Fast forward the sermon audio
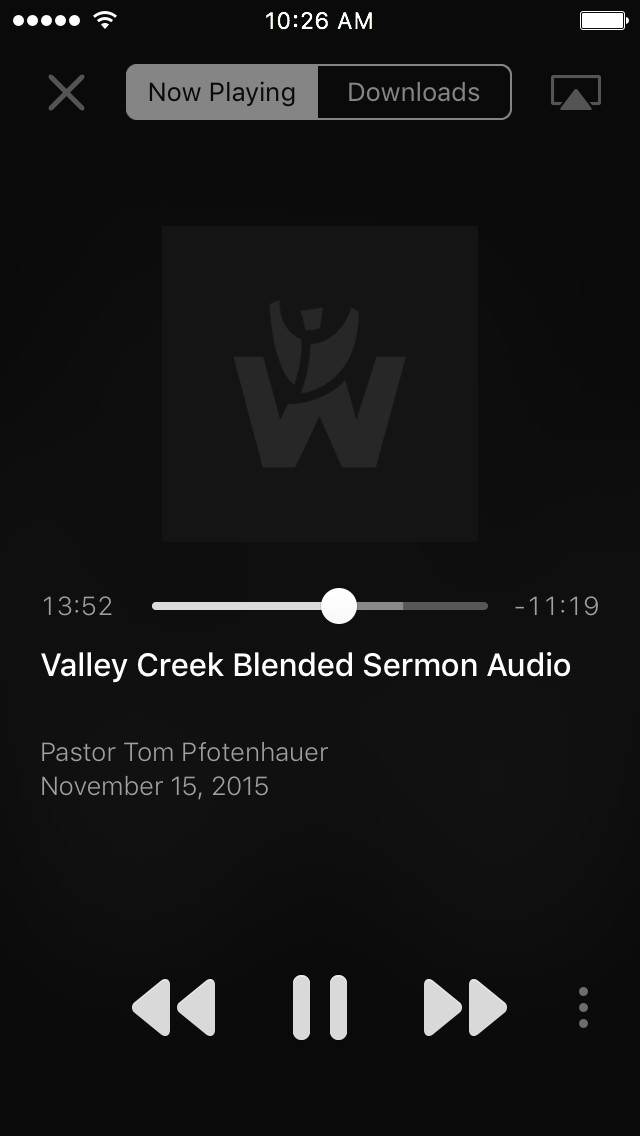Image resolution: width=640 pixels, height=1136 pixels. click(x=465, y=1007)
